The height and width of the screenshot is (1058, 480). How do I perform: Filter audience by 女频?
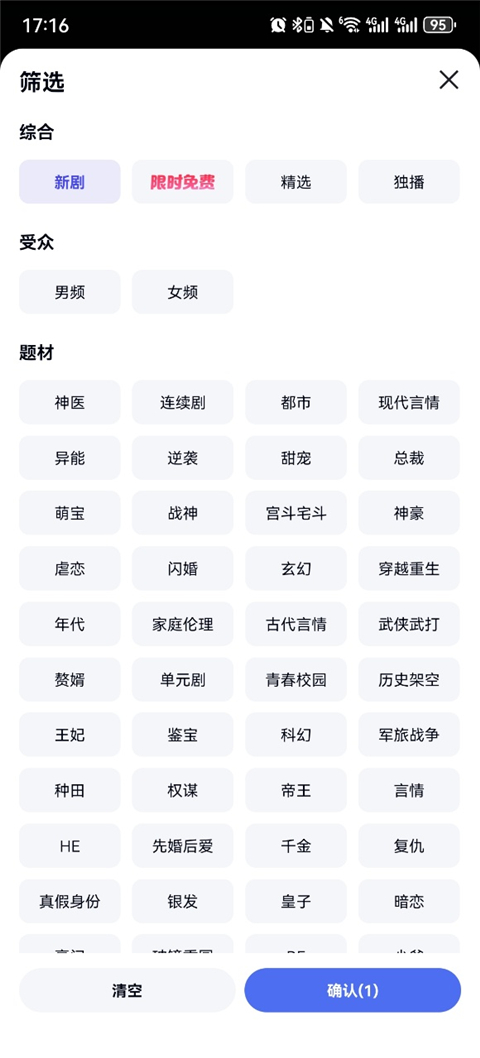coord(183,292)
